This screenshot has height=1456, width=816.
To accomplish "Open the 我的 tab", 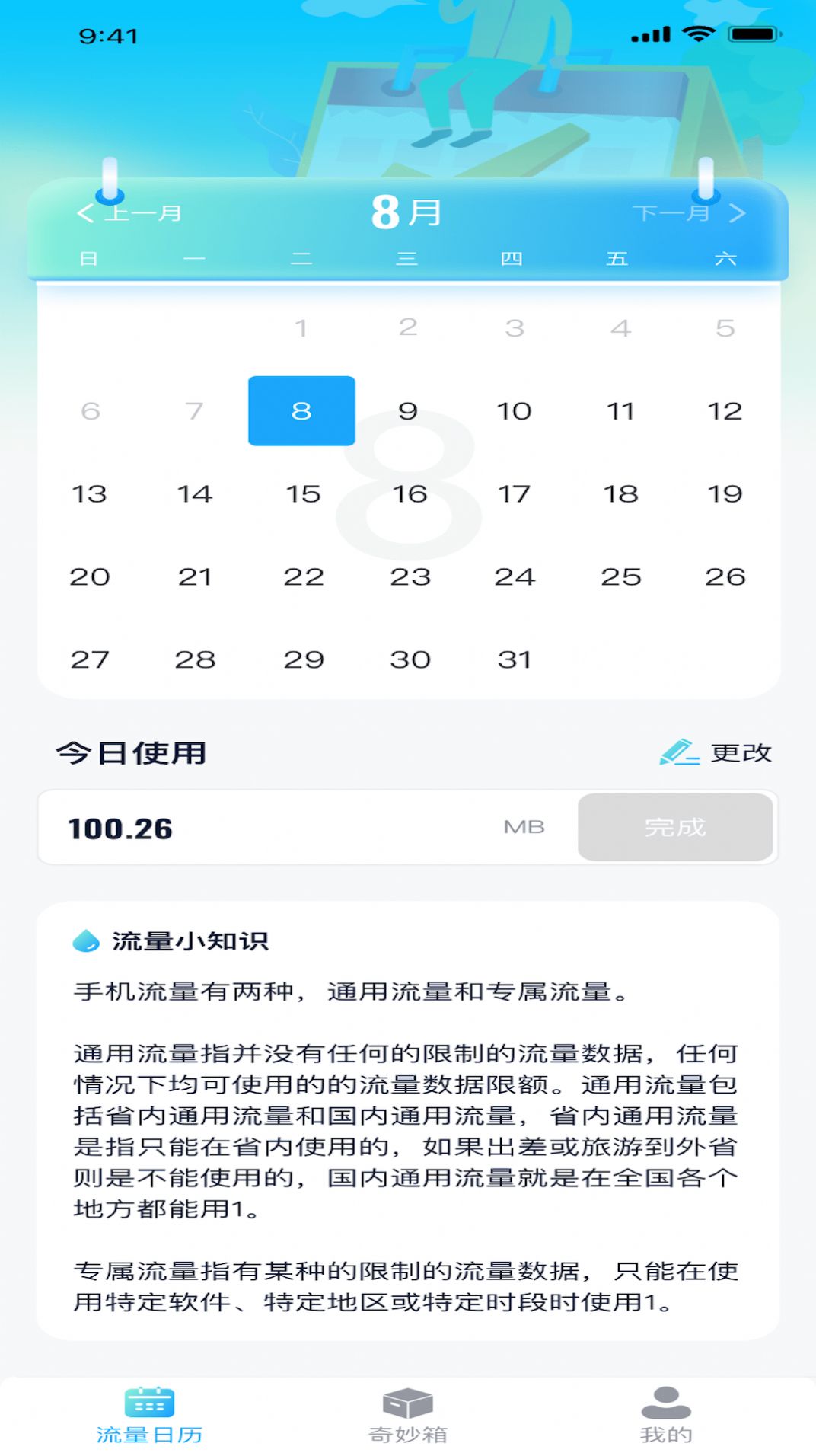I will (x=666, y=1416).
